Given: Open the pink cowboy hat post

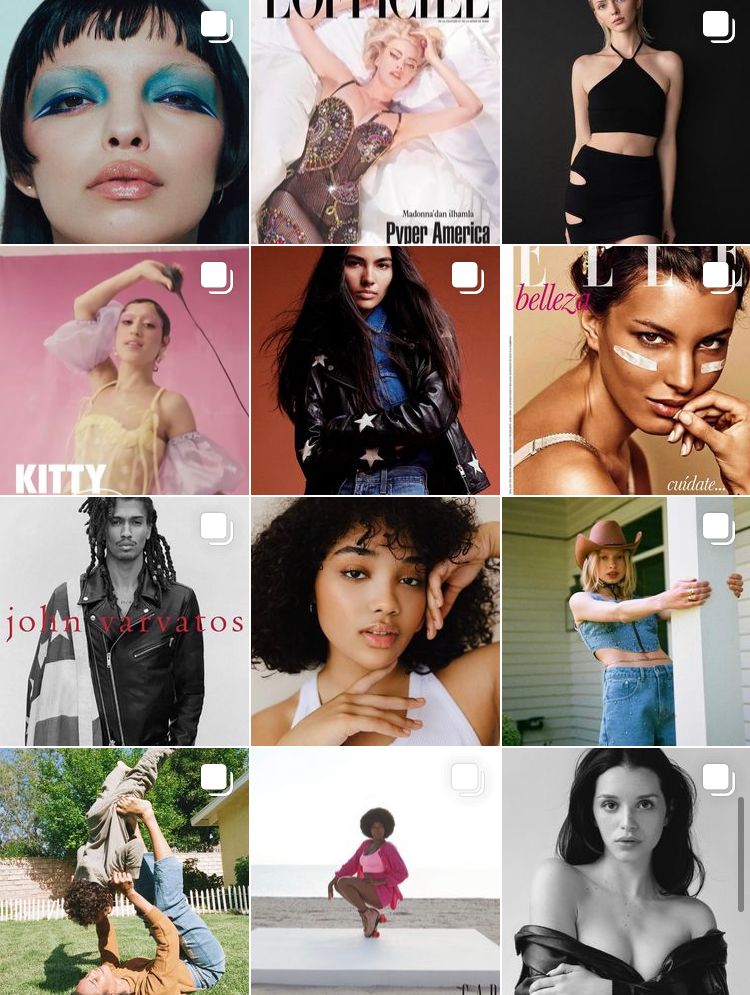Looking at the screenshot, I should tap(626, 621).
